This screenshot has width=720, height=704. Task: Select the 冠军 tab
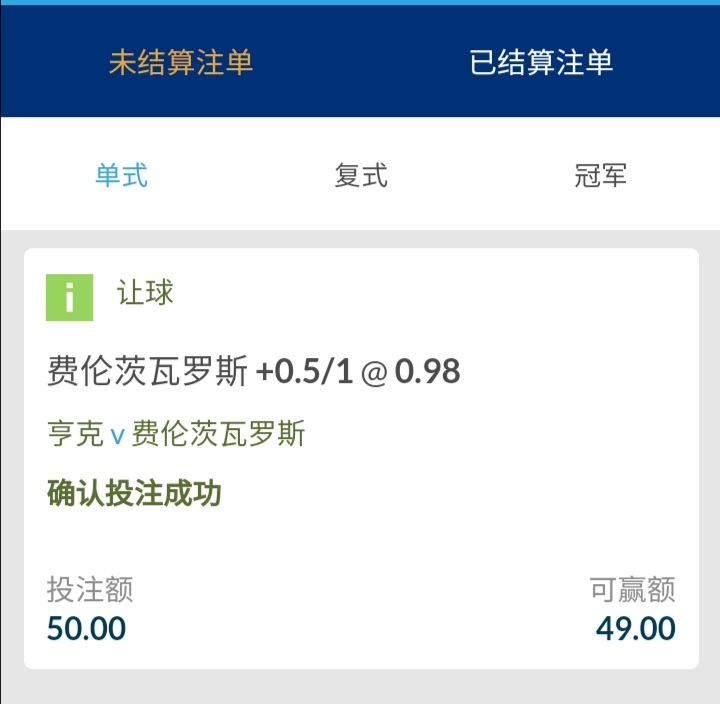point(600,176)
